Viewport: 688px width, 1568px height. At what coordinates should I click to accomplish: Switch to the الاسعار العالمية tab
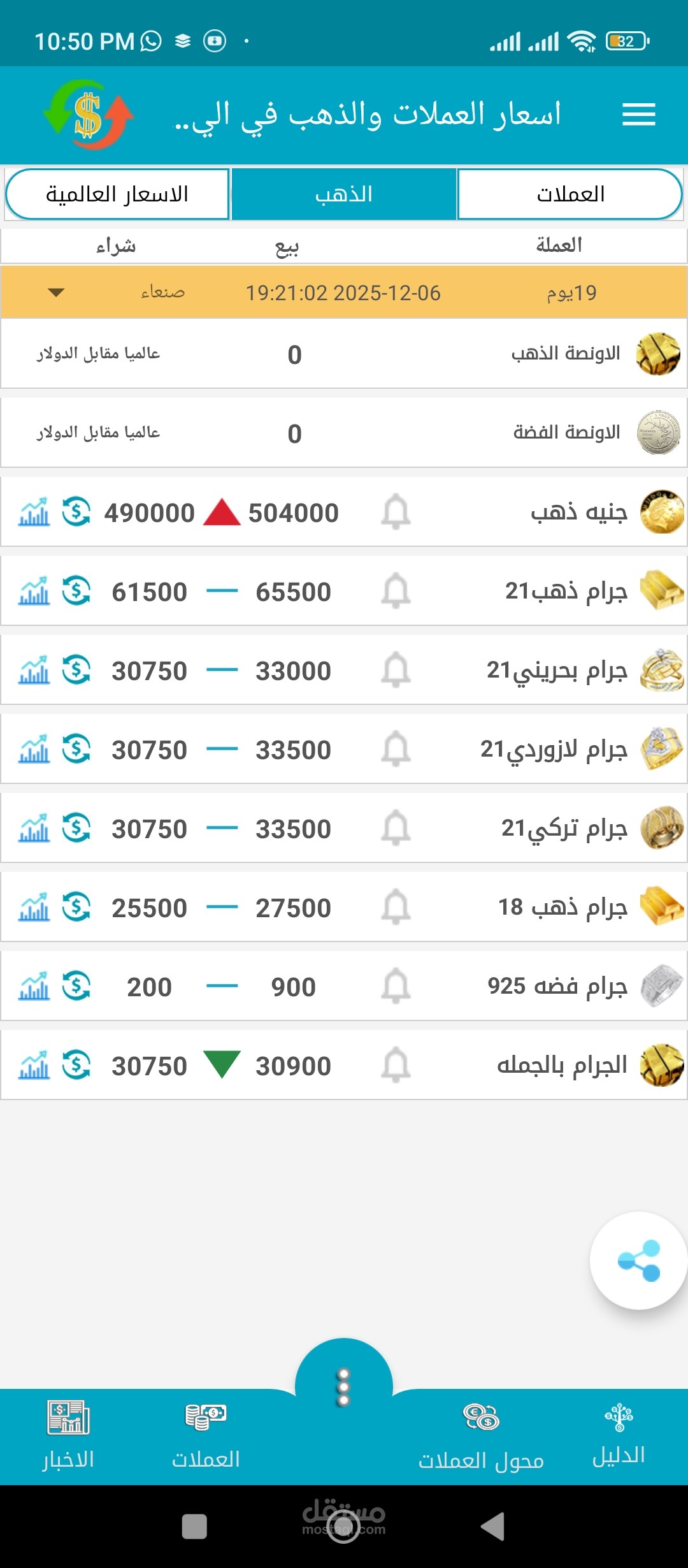[x=117, y=194]
